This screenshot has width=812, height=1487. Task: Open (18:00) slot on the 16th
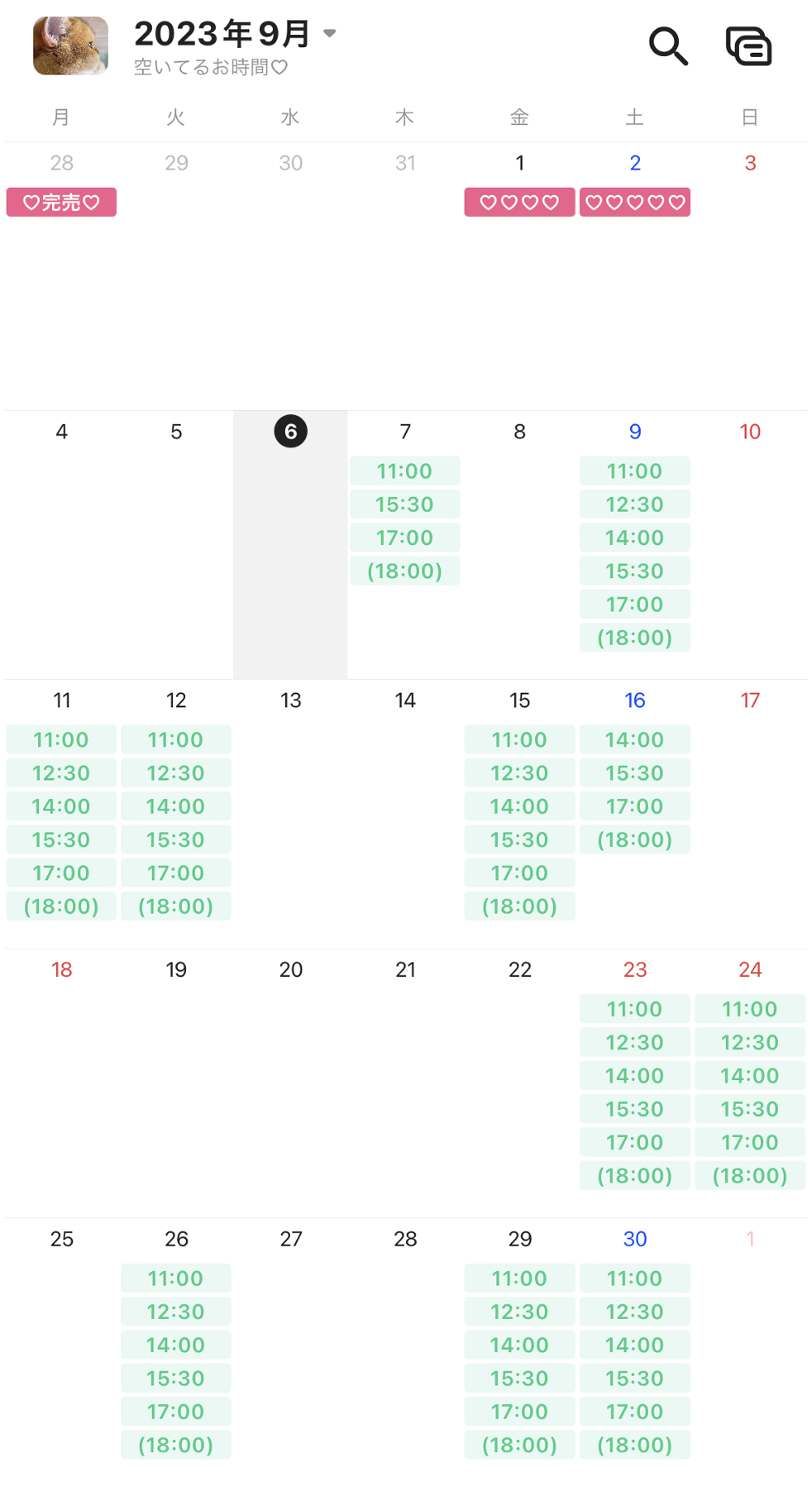635,840
